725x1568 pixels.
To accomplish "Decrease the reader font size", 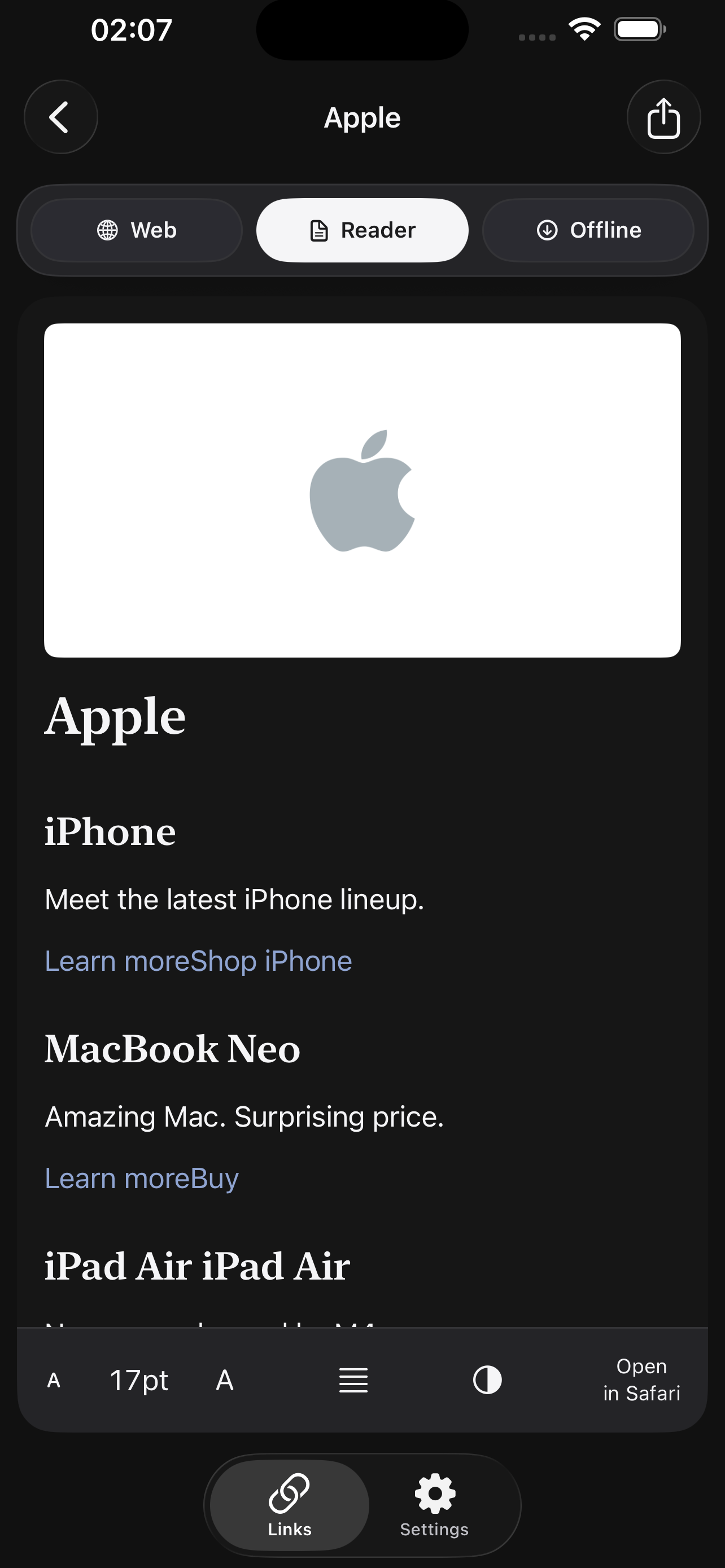I will (54, 1381).
